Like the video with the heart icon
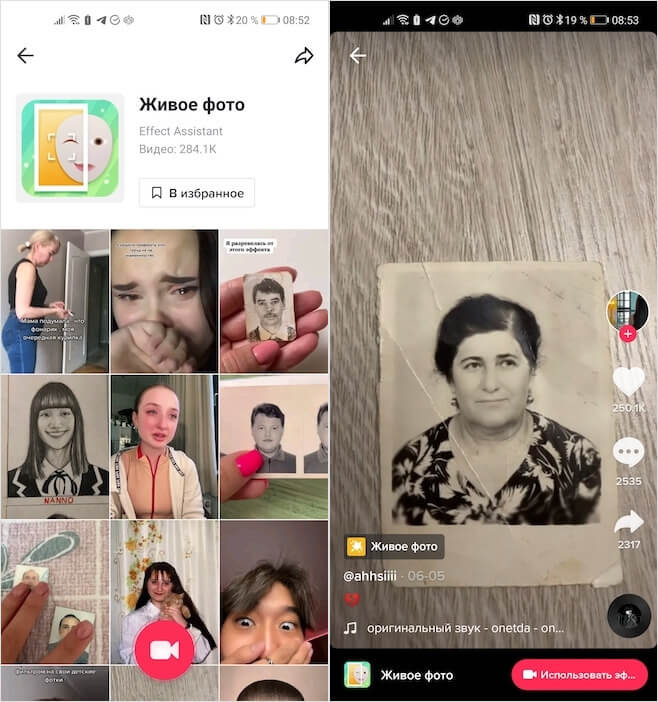The image size is (658, 702). coord(628,383)
